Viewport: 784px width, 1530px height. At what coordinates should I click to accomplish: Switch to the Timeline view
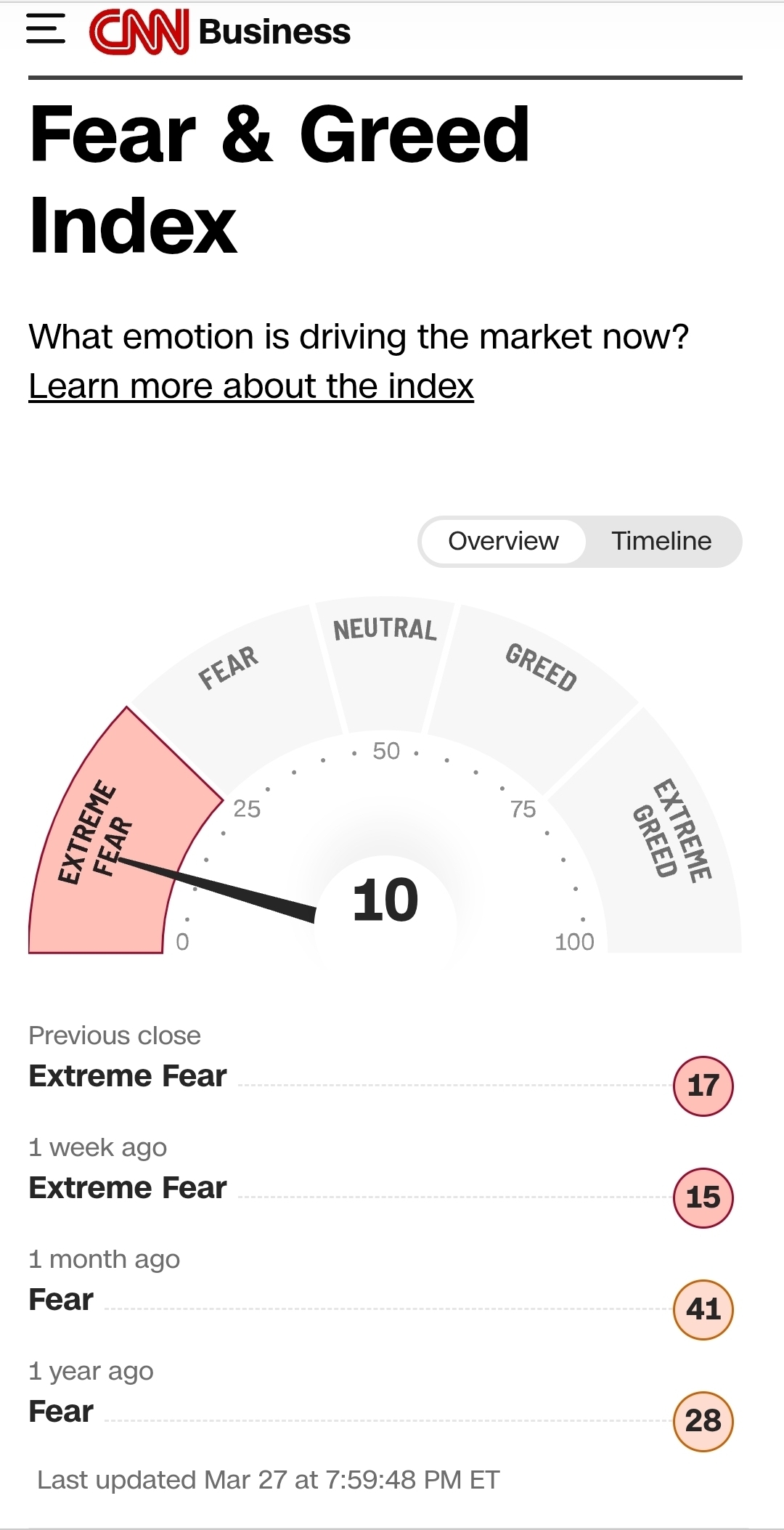tap(661, 541)
